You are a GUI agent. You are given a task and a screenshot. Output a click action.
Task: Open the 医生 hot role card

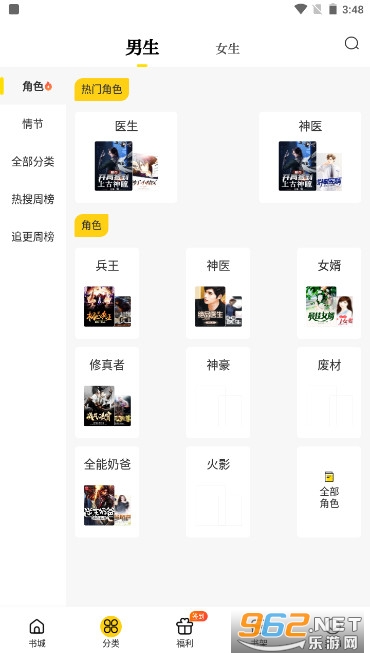click(126, 157)
